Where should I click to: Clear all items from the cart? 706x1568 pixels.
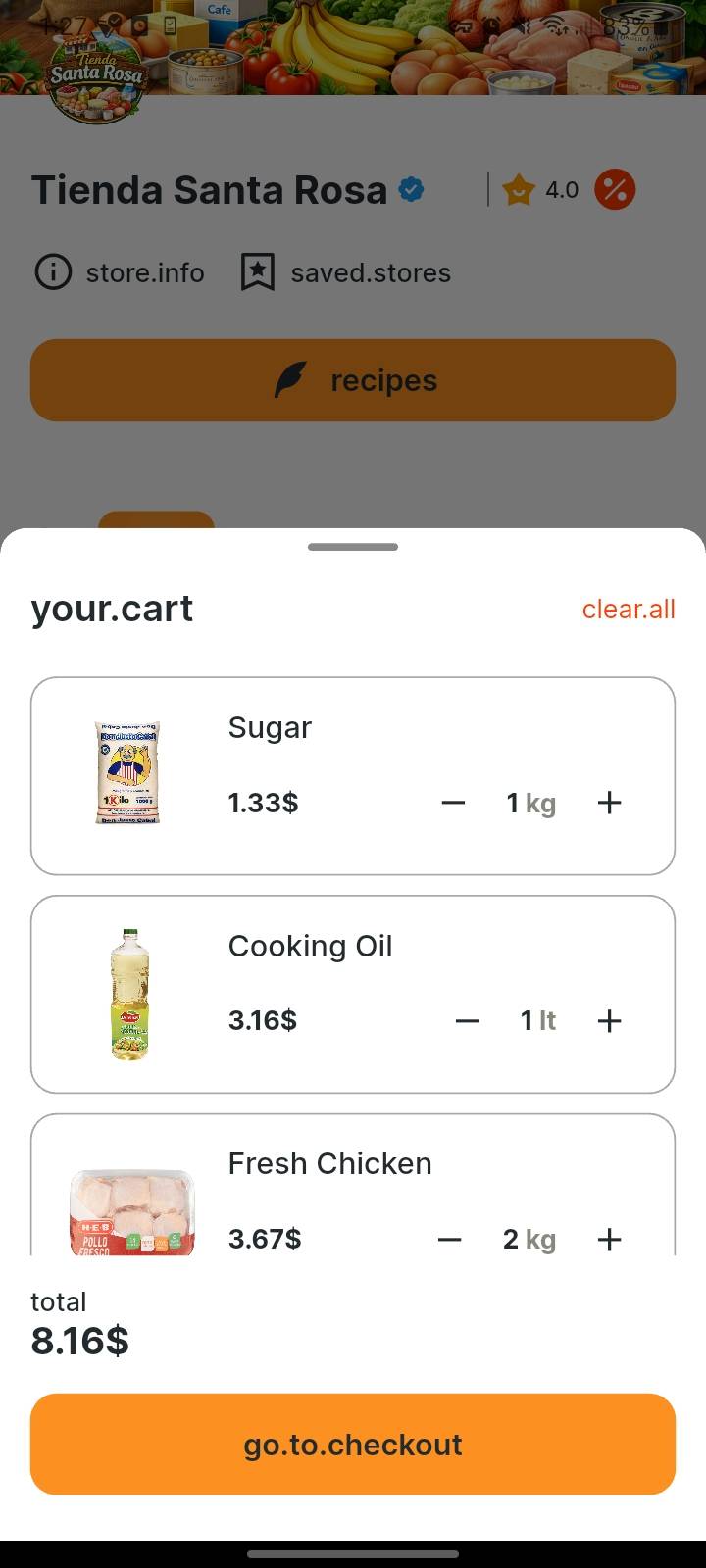(x=629, y=609)
